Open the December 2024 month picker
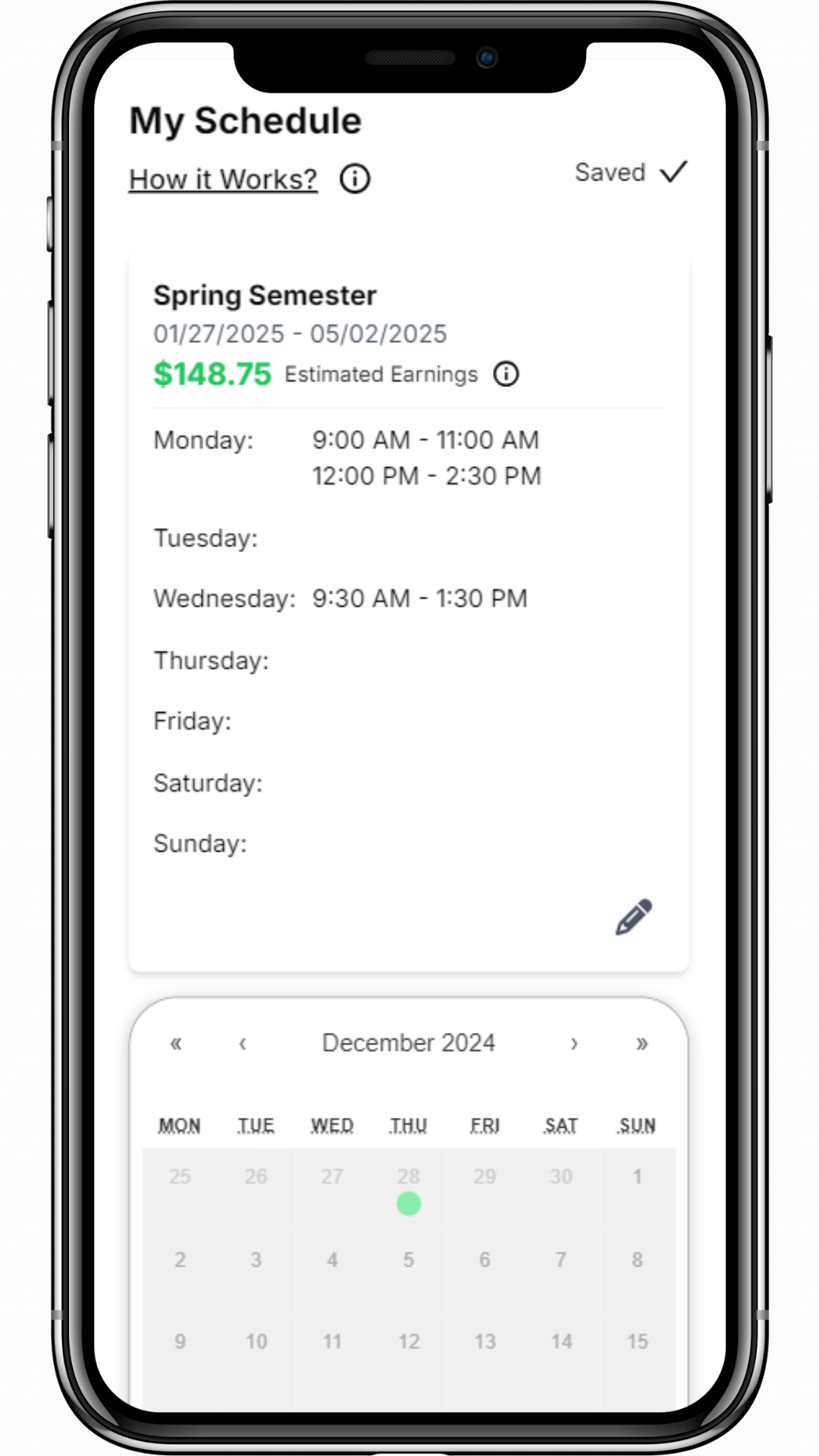 [408, 1043]
